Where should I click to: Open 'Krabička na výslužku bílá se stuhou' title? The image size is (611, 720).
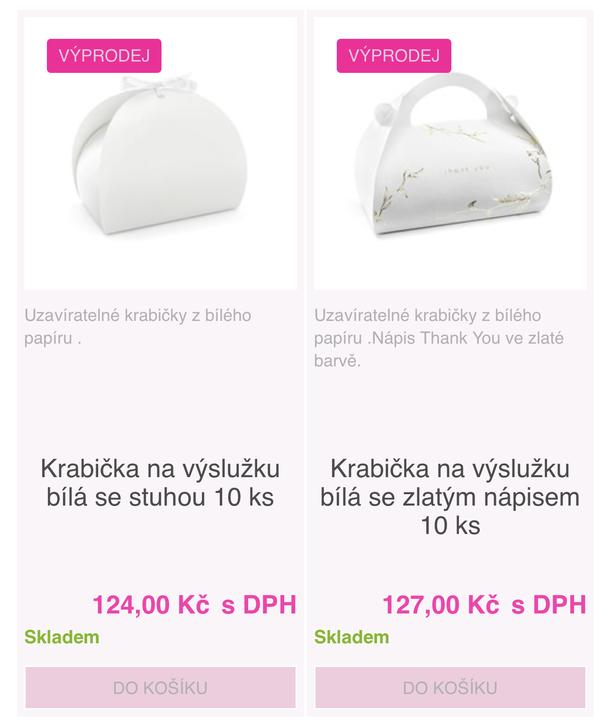tap(160, 483)
